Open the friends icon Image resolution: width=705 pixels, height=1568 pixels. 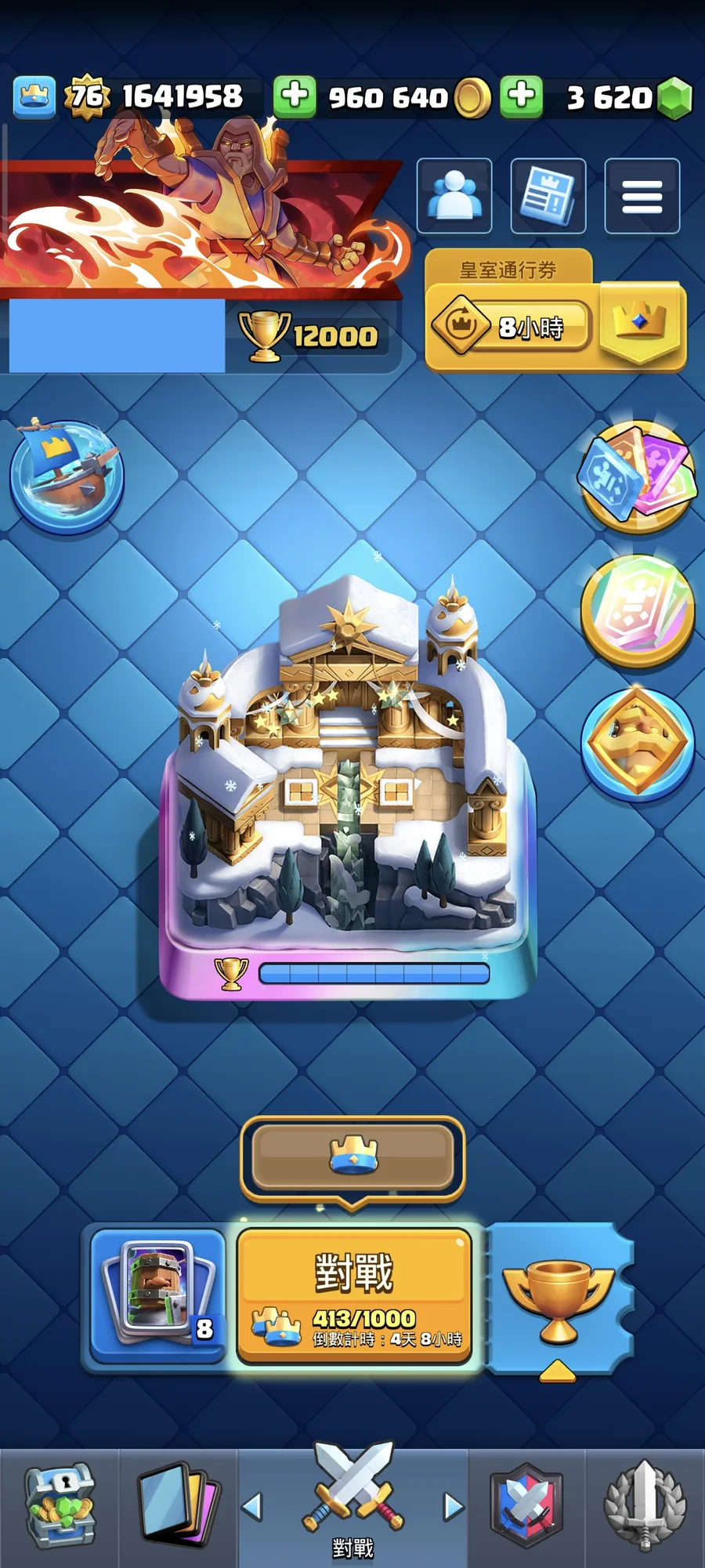pyautogui.click(x=454, y=196)
